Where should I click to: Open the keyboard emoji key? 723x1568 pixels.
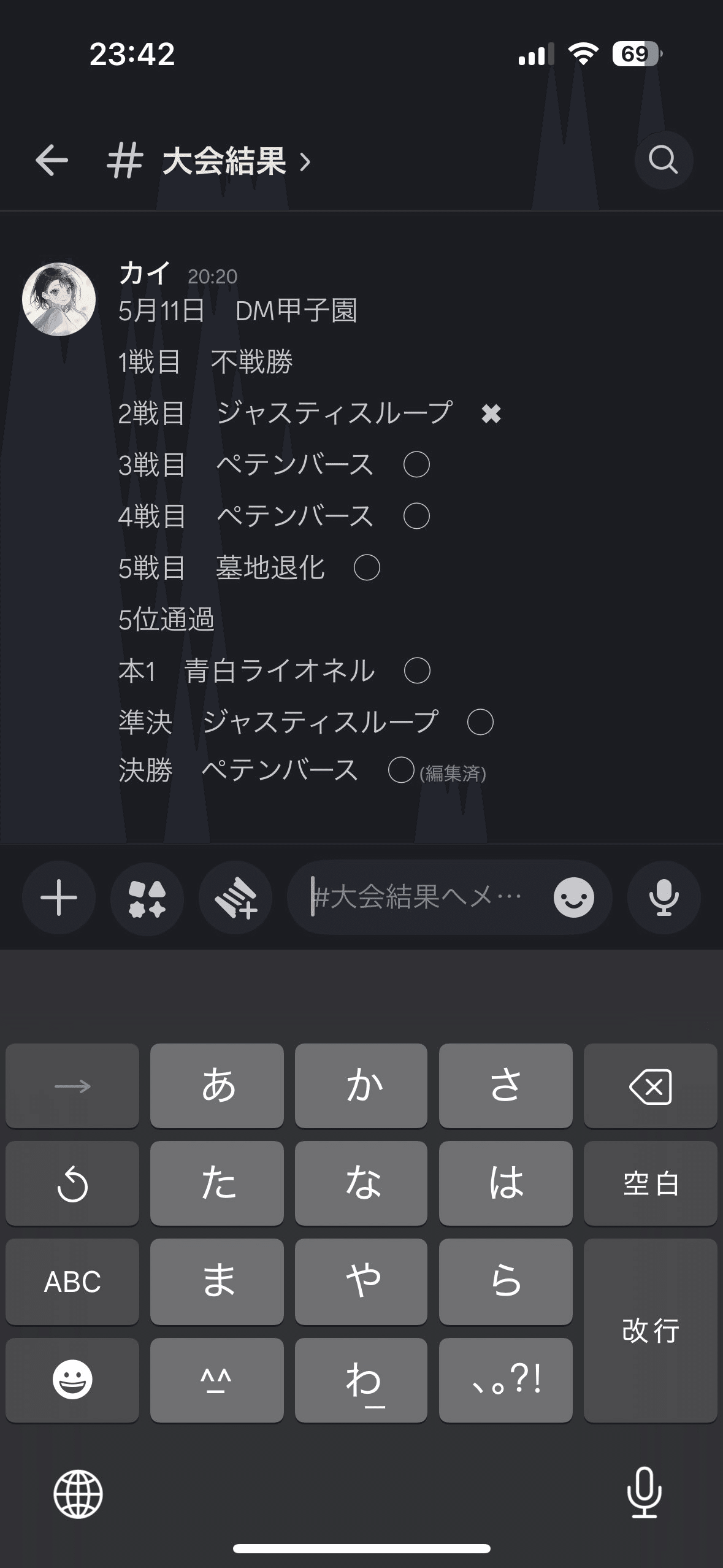point(72,1380)
